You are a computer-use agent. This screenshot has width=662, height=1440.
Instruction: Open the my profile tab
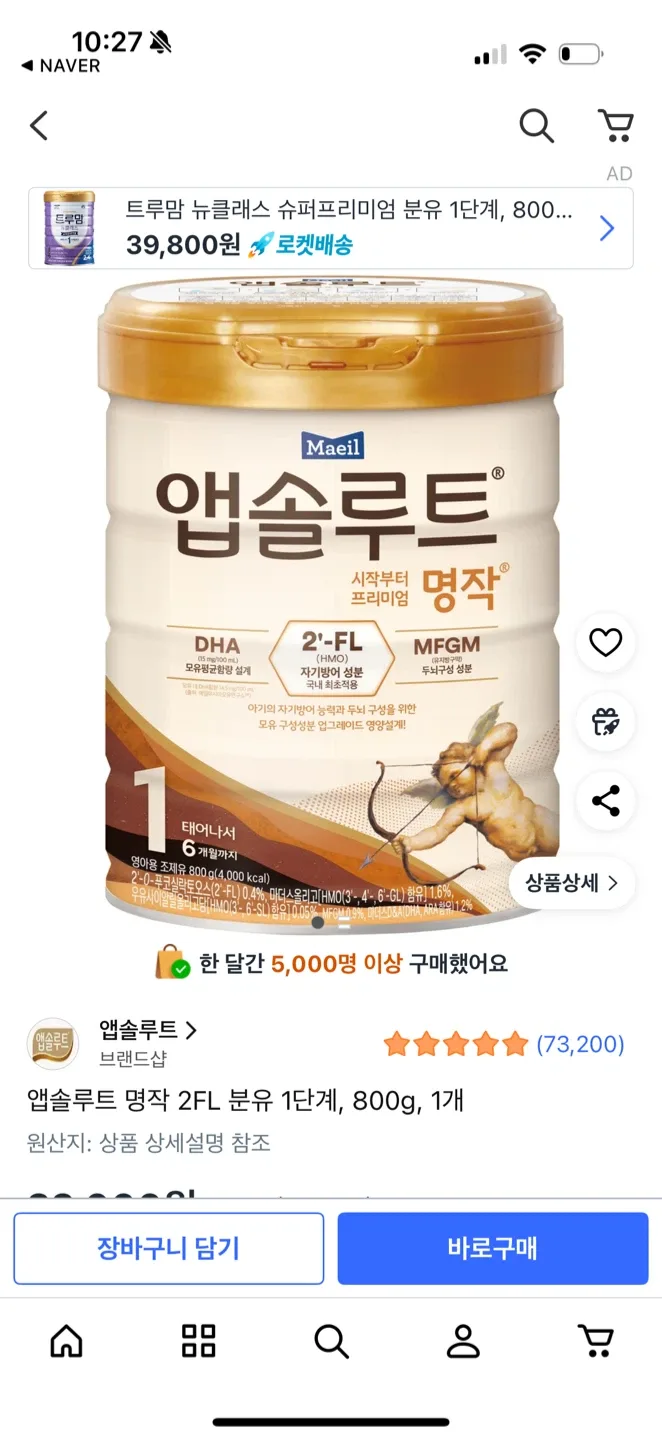(463, 1341)
